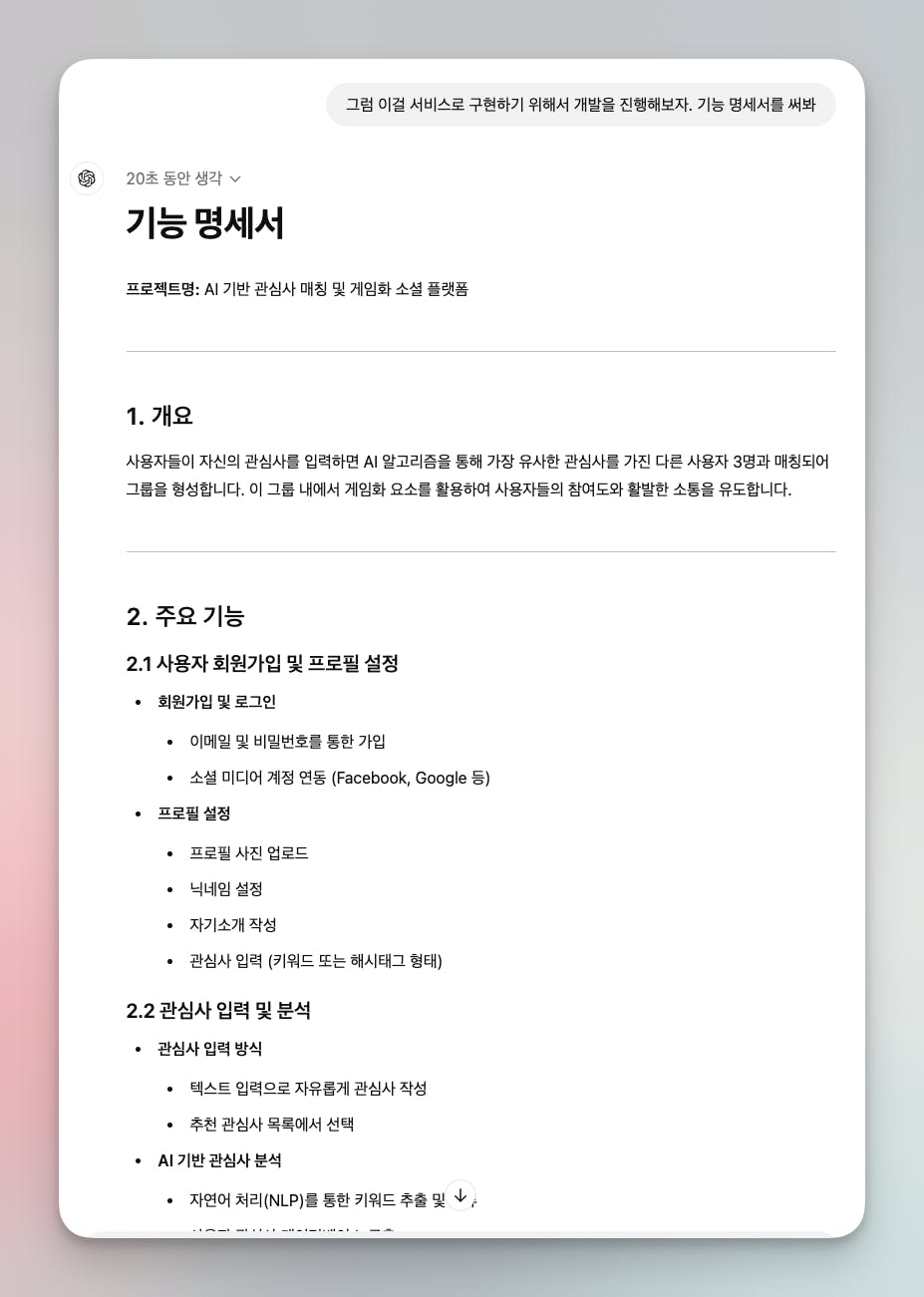Expand the "20초 동안 생각" thinking details

[183, 178]
